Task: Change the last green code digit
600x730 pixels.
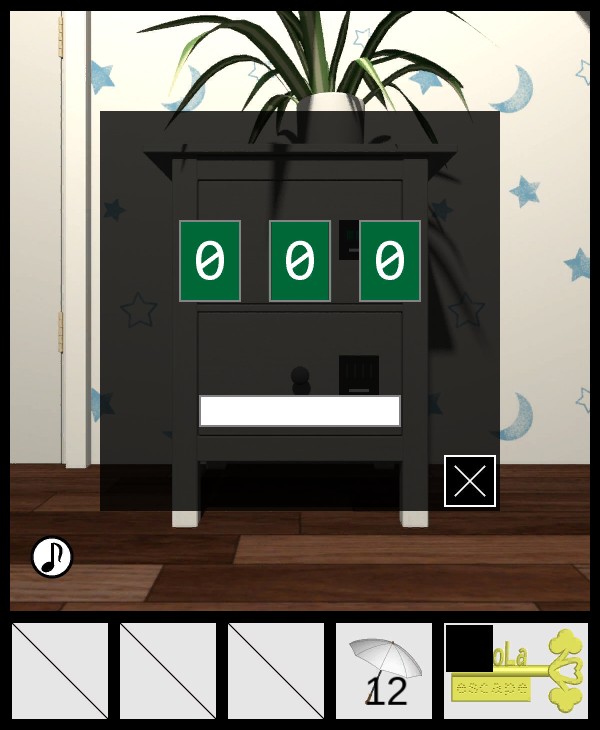Action: (x=390, y=261)
